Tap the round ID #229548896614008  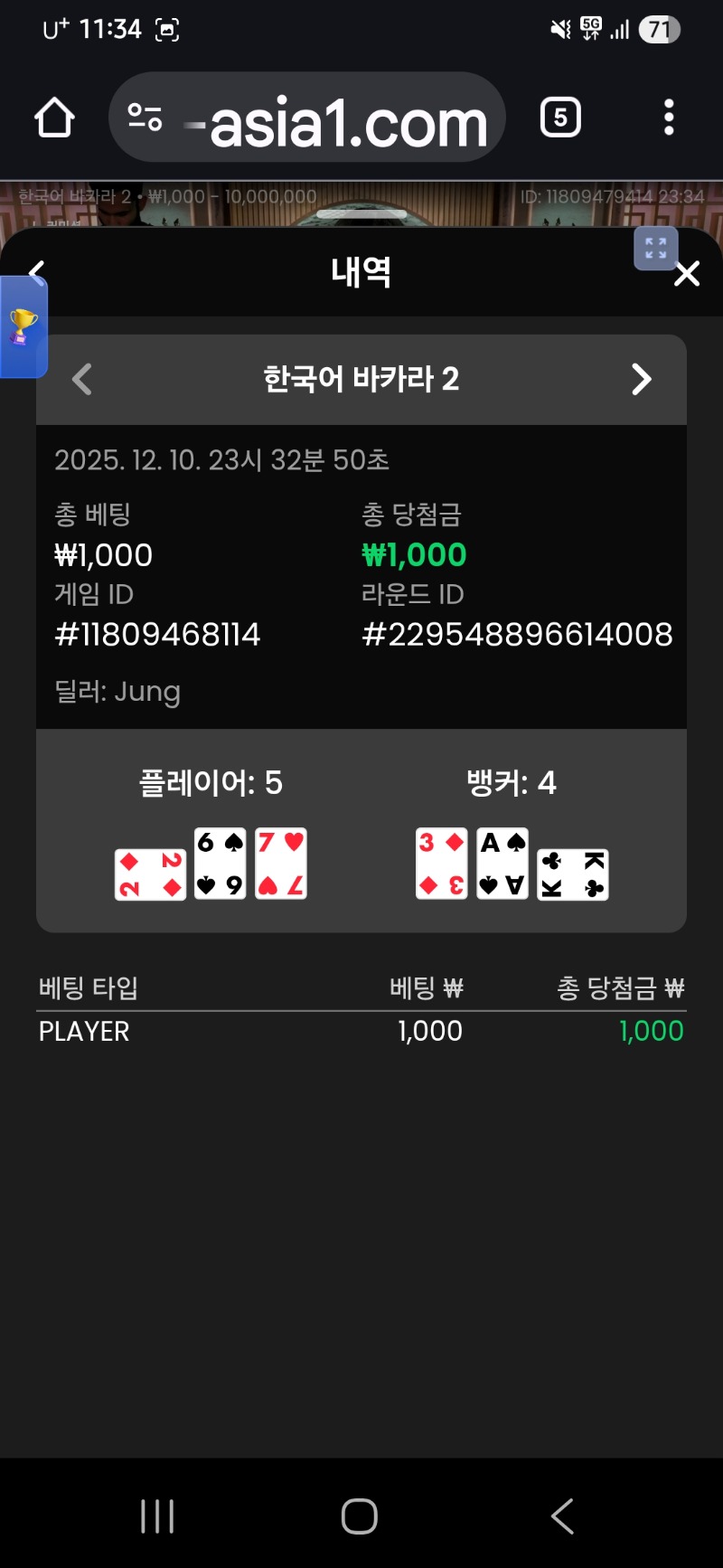pyautogui.click(x=517, y=634)
